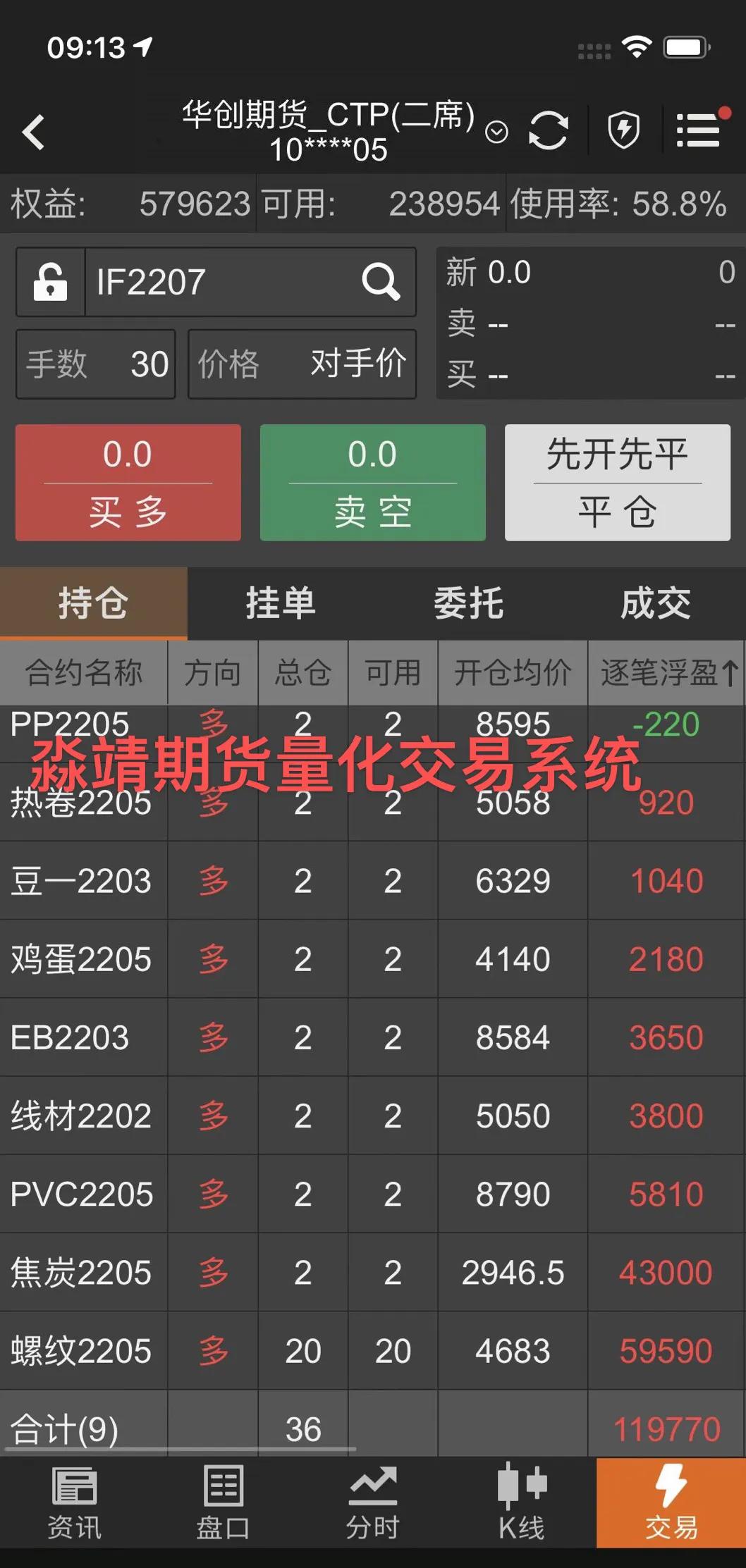Open the K线 bottom tab

tap(521, 1503)
